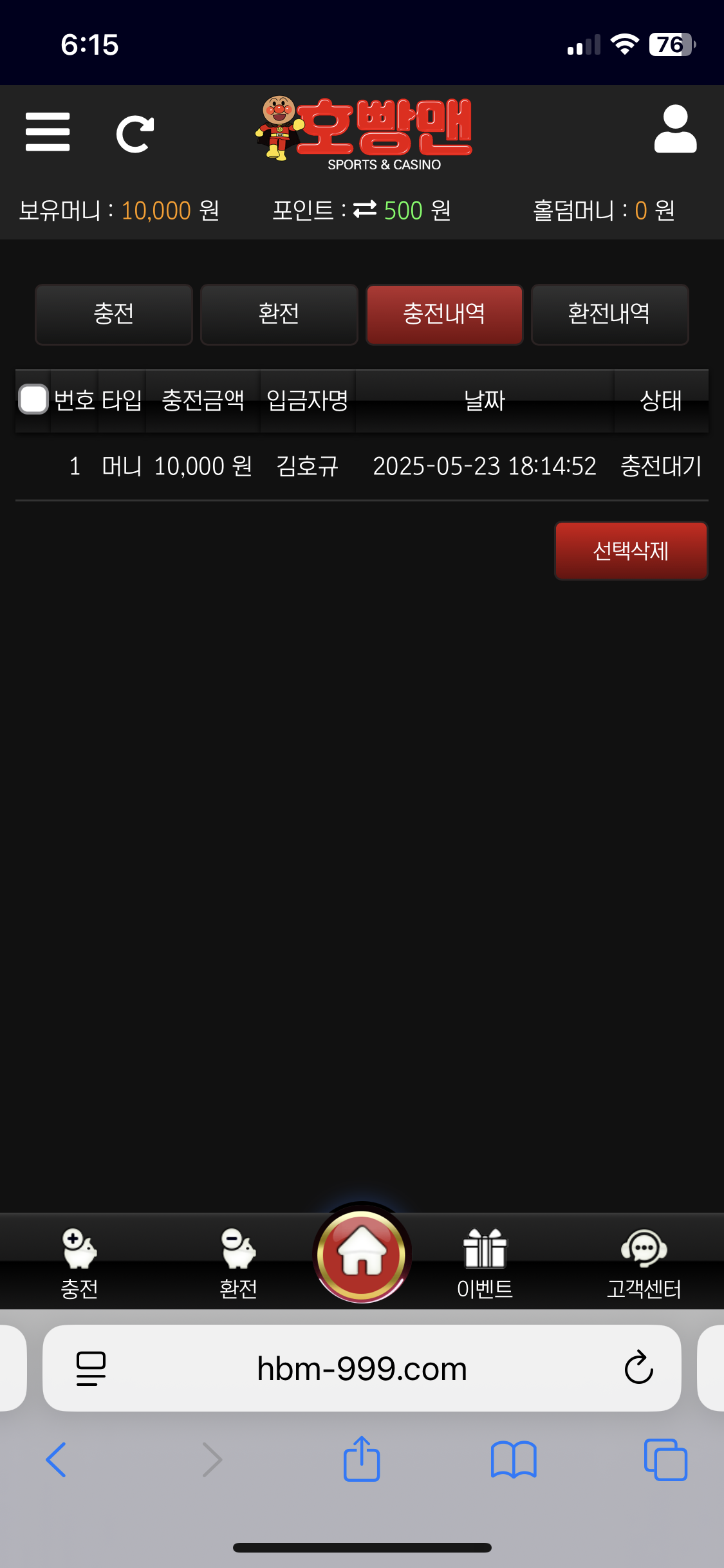Image resolution: width=724 pixels, height=1568 pixels.
Task: Switch to the 환전 tab
Action: (279, 314)
